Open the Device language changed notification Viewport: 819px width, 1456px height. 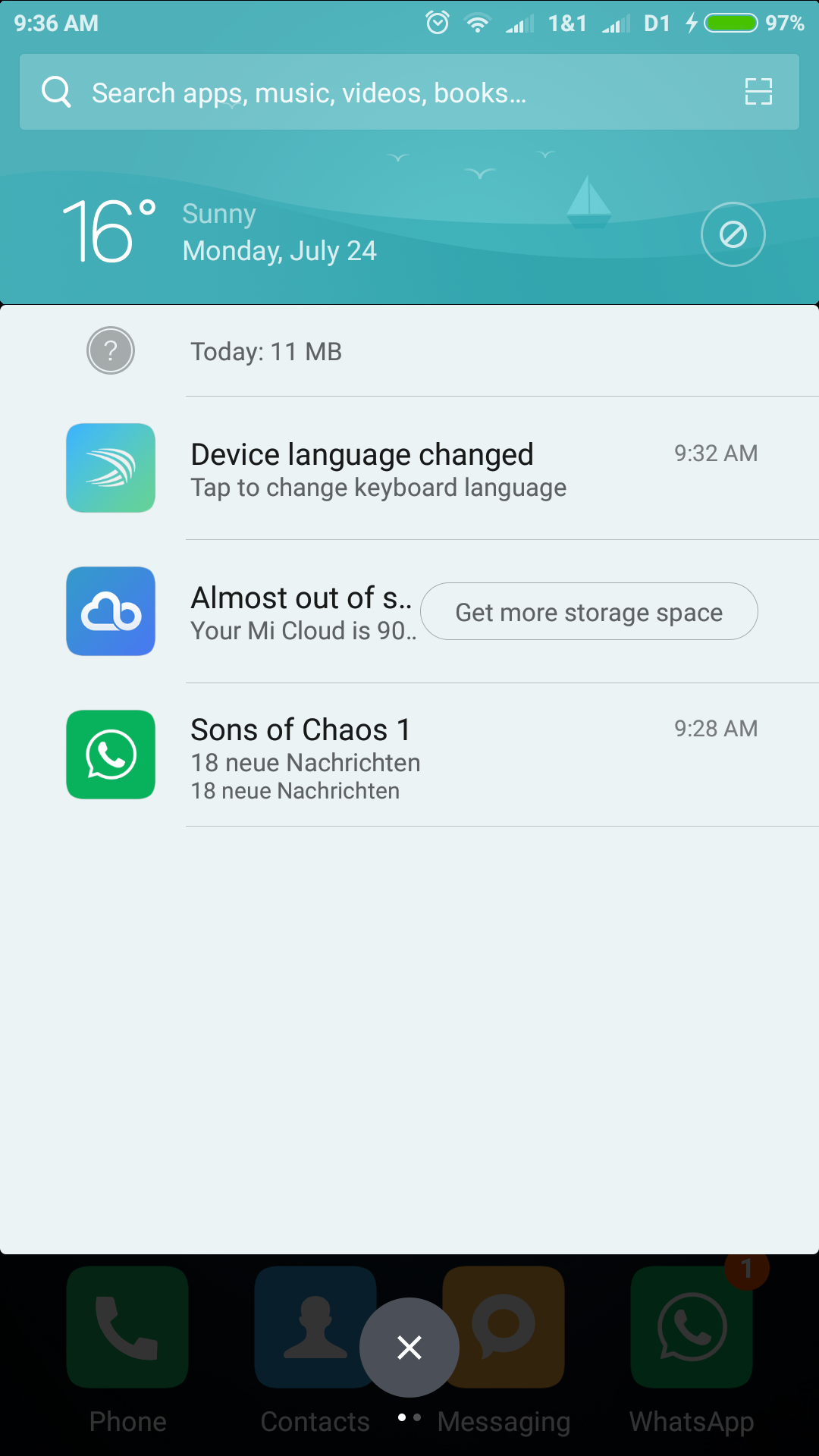tap(409, 468)
